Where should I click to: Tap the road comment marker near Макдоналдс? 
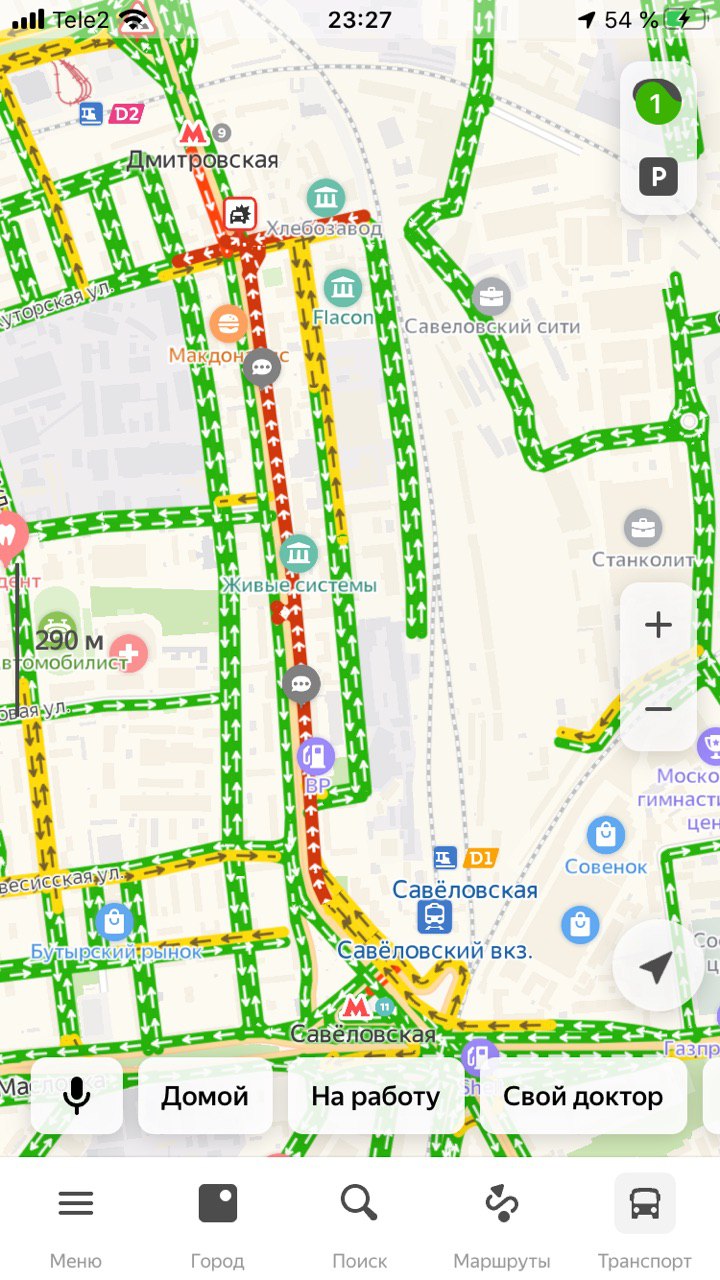pyautogui.click(x=262, y=368)
